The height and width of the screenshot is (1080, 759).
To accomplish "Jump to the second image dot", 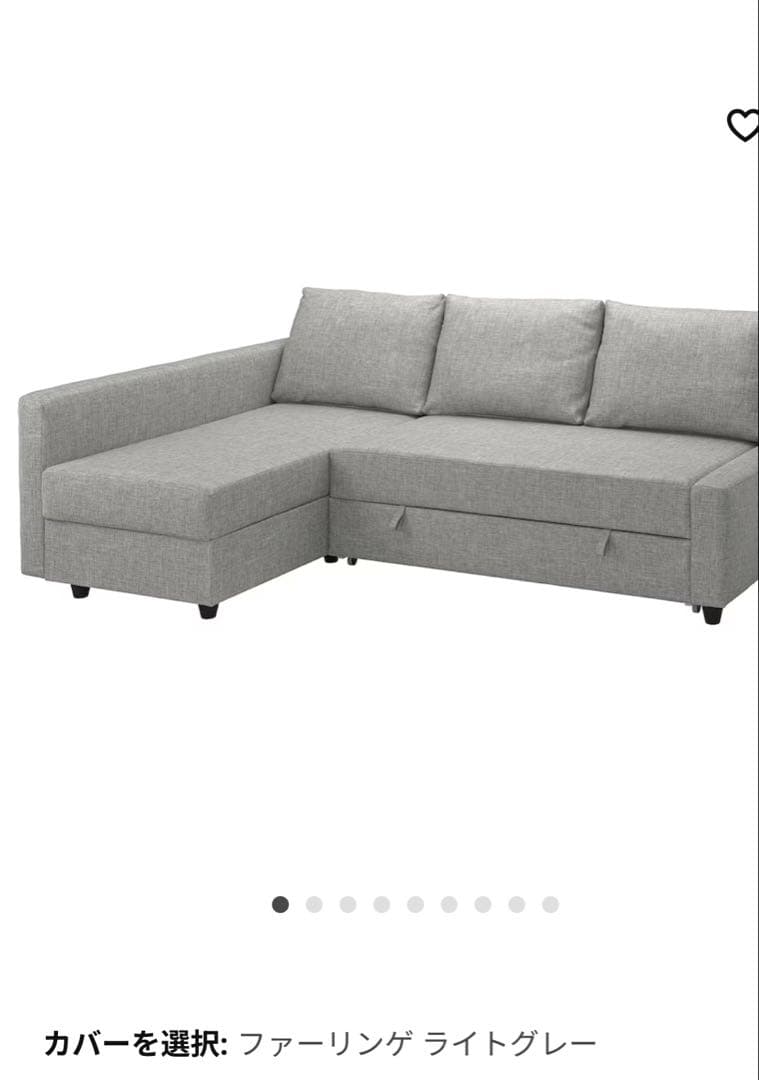I will (x=314, y=904).
